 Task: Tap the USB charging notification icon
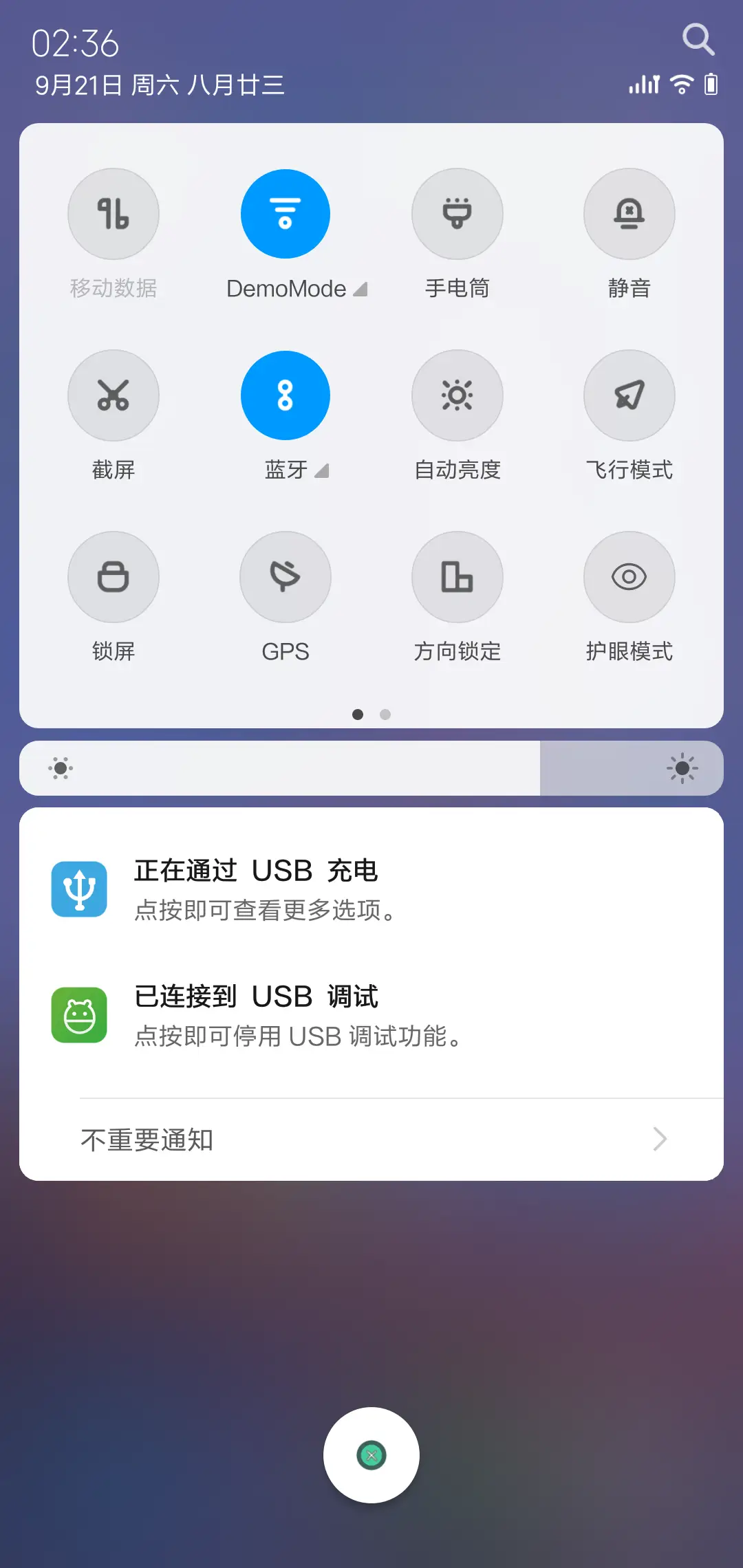tap(78, 888)
